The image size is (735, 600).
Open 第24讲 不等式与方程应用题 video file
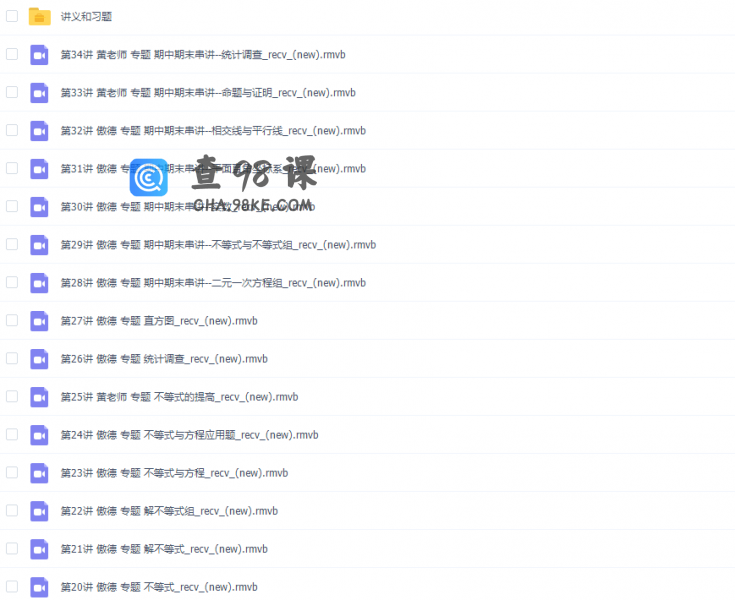point(189,435)
